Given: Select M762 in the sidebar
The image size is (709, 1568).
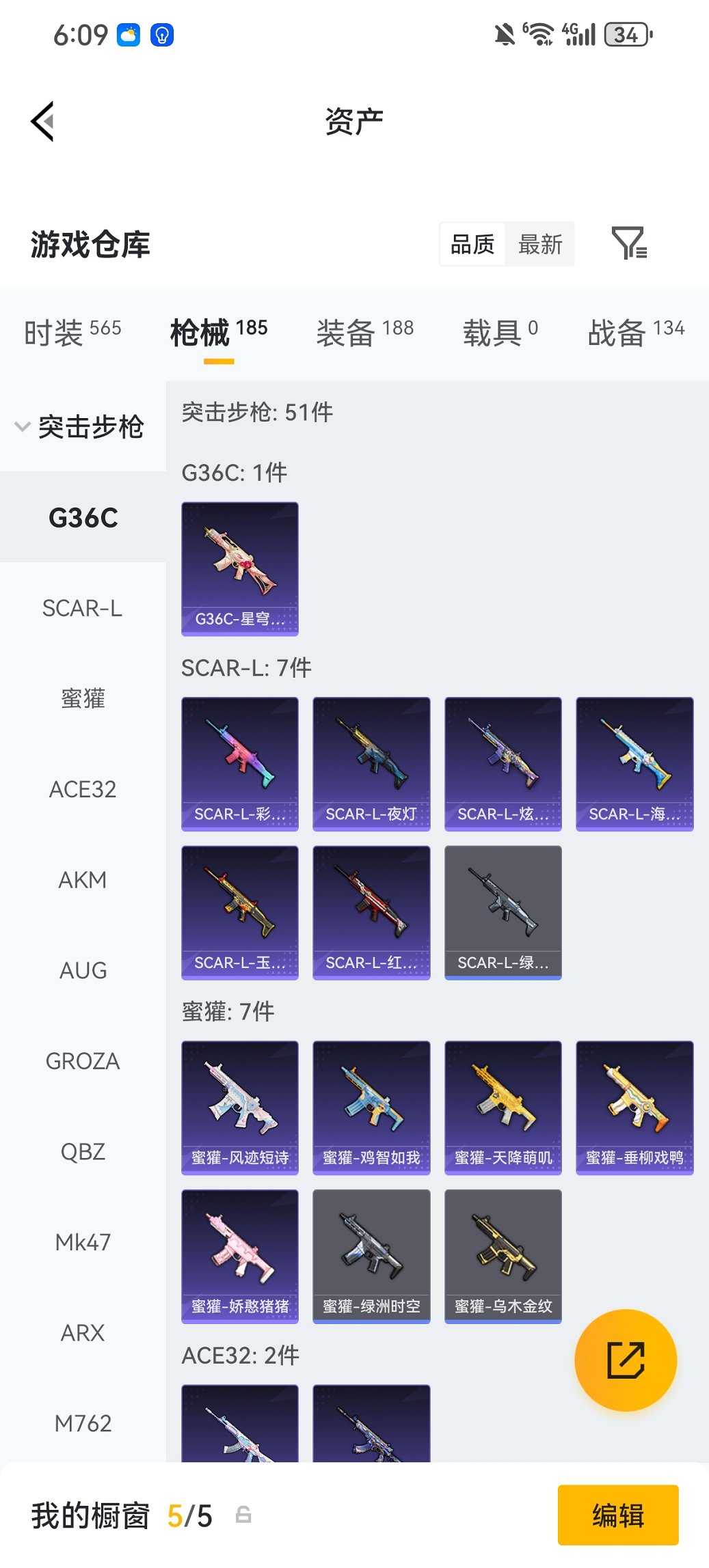Looking at the screenshot, I should tap(83, 1423).
